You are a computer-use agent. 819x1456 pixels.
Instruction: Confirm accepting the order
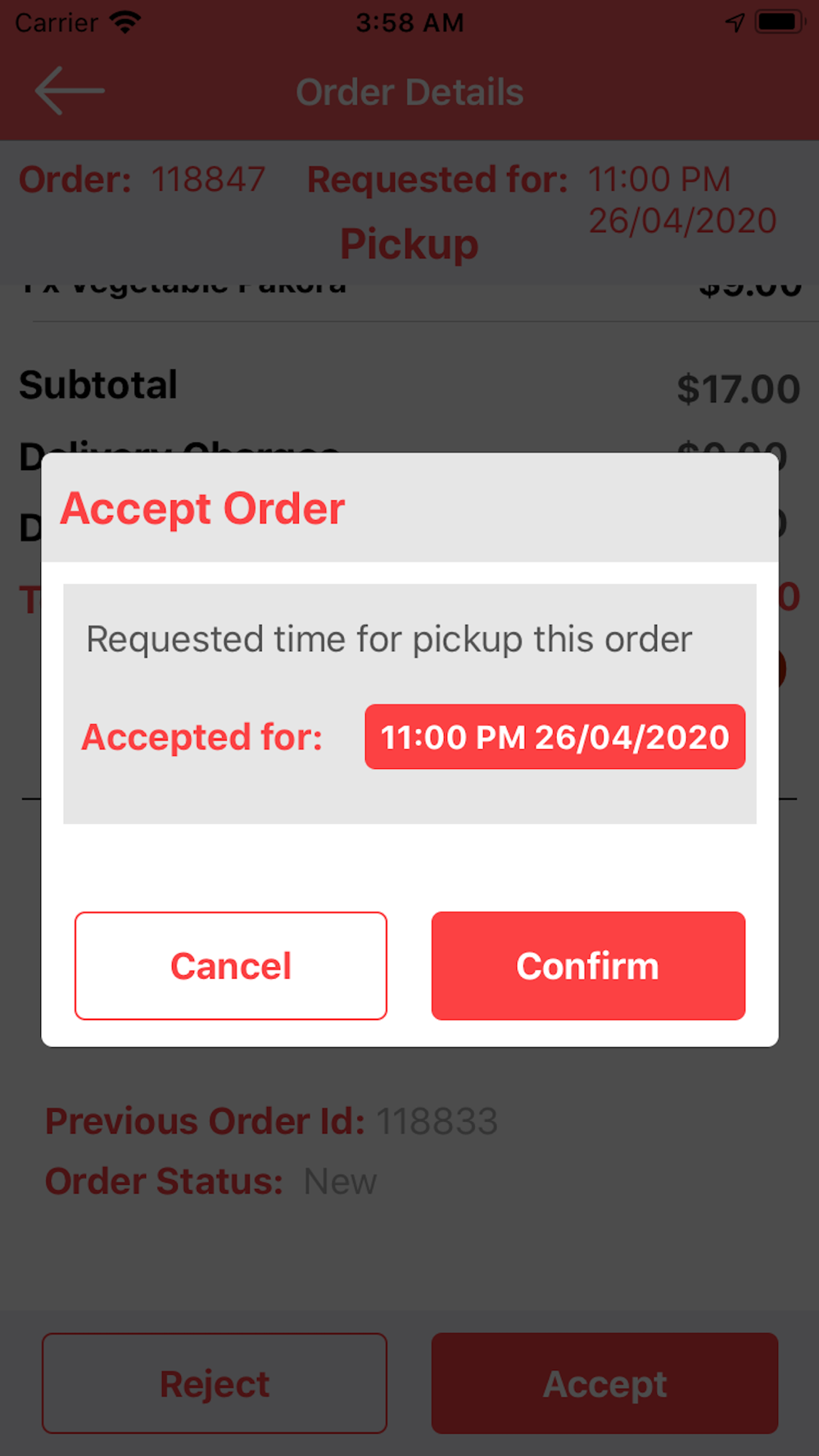click(x=588, y=965)
